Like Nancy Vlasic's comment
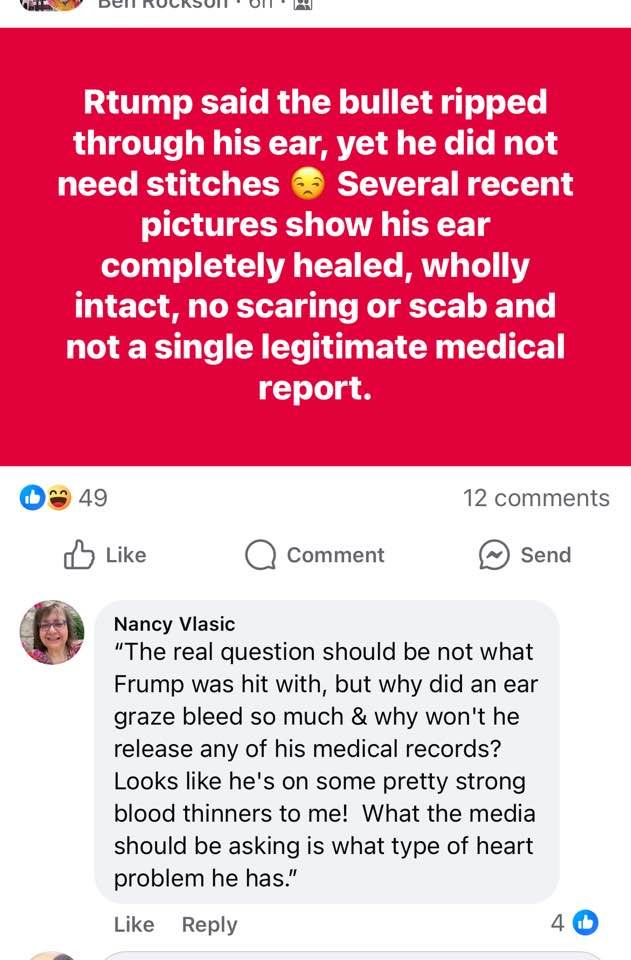The height and width of the screenshot is (960, 631). [x=134, y=924]
